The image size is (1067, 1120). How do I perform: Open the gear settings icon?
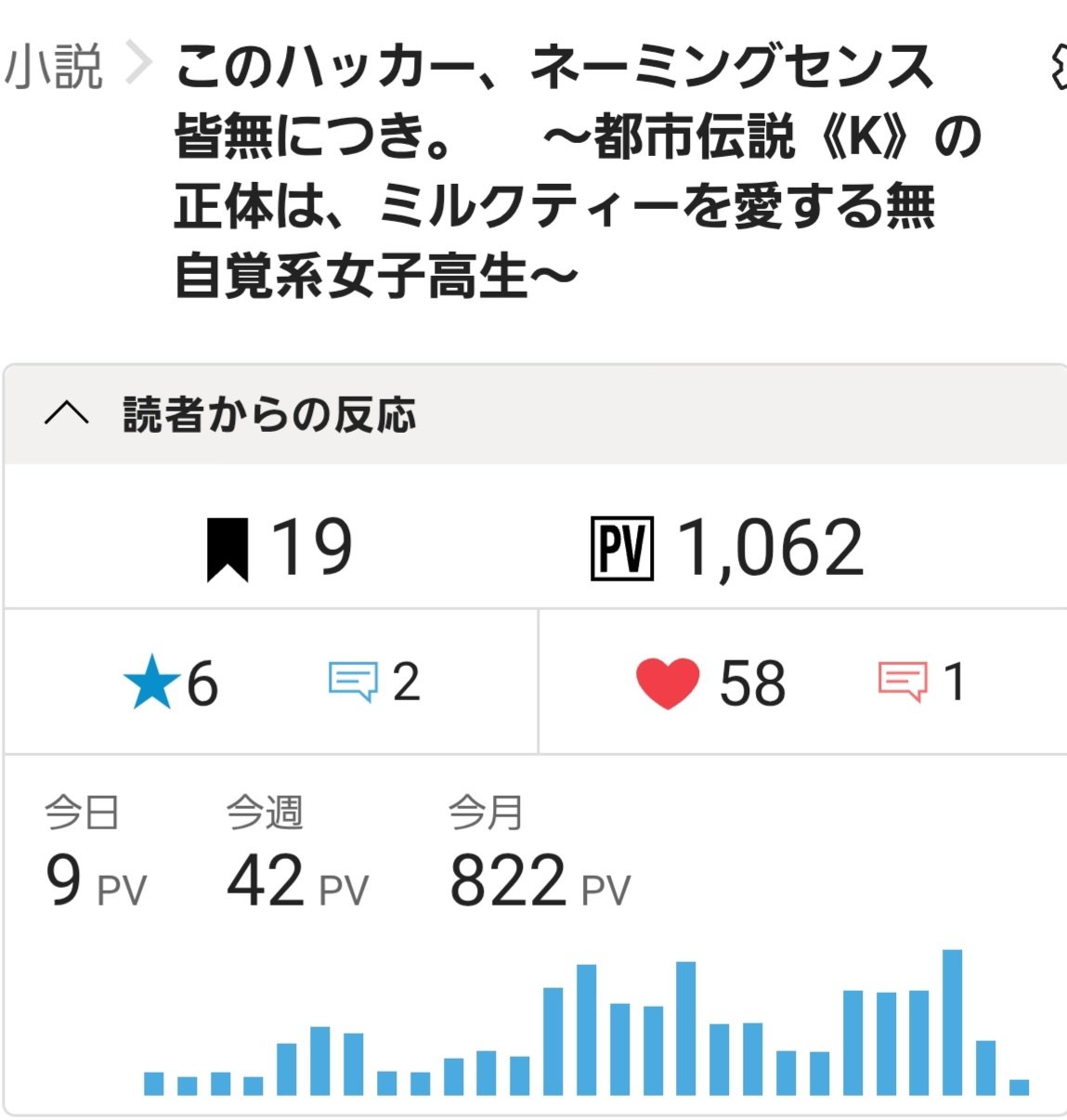pos(1059,69)
